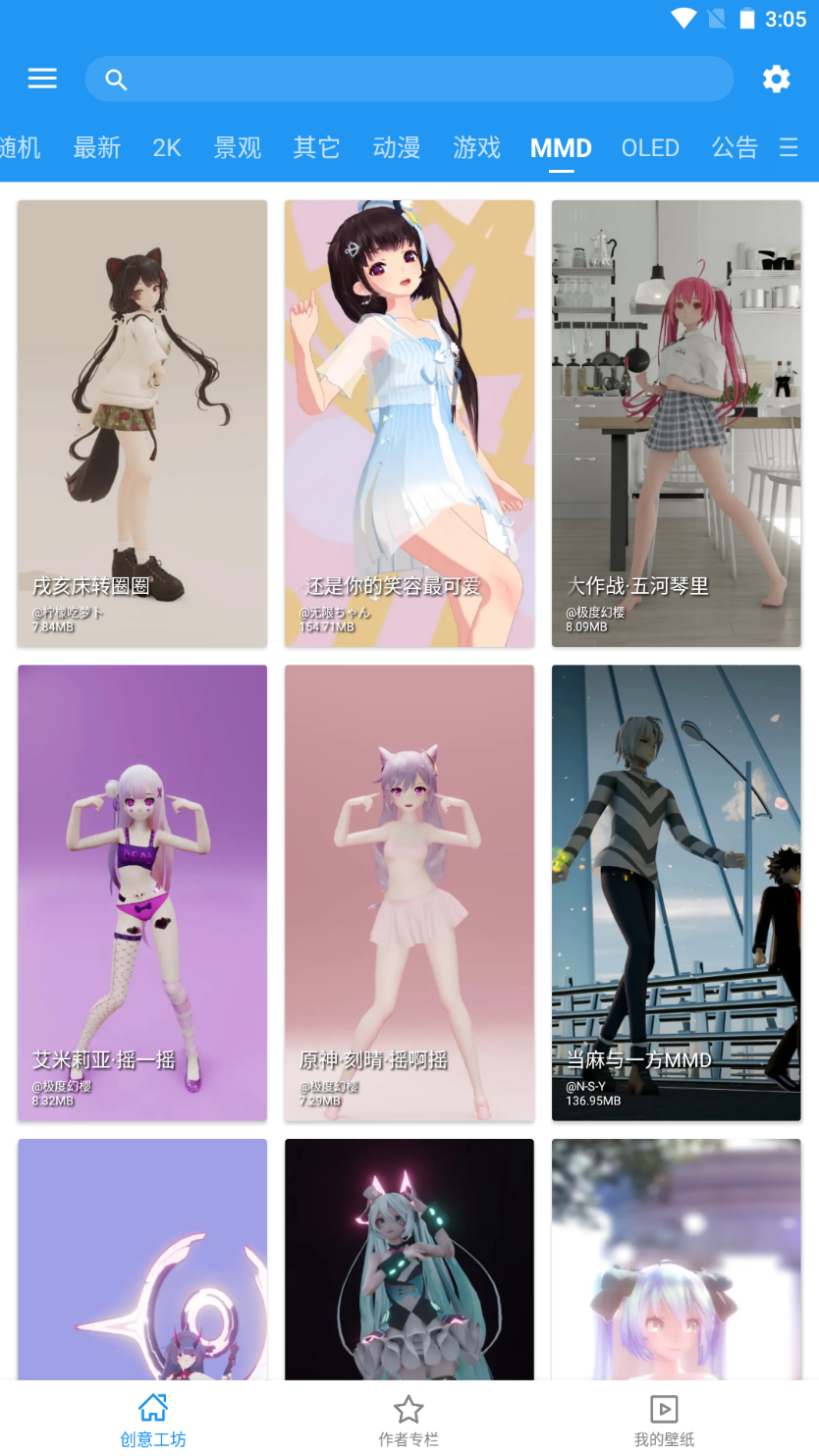Open the hamburger drawer menu

(42, 79)
